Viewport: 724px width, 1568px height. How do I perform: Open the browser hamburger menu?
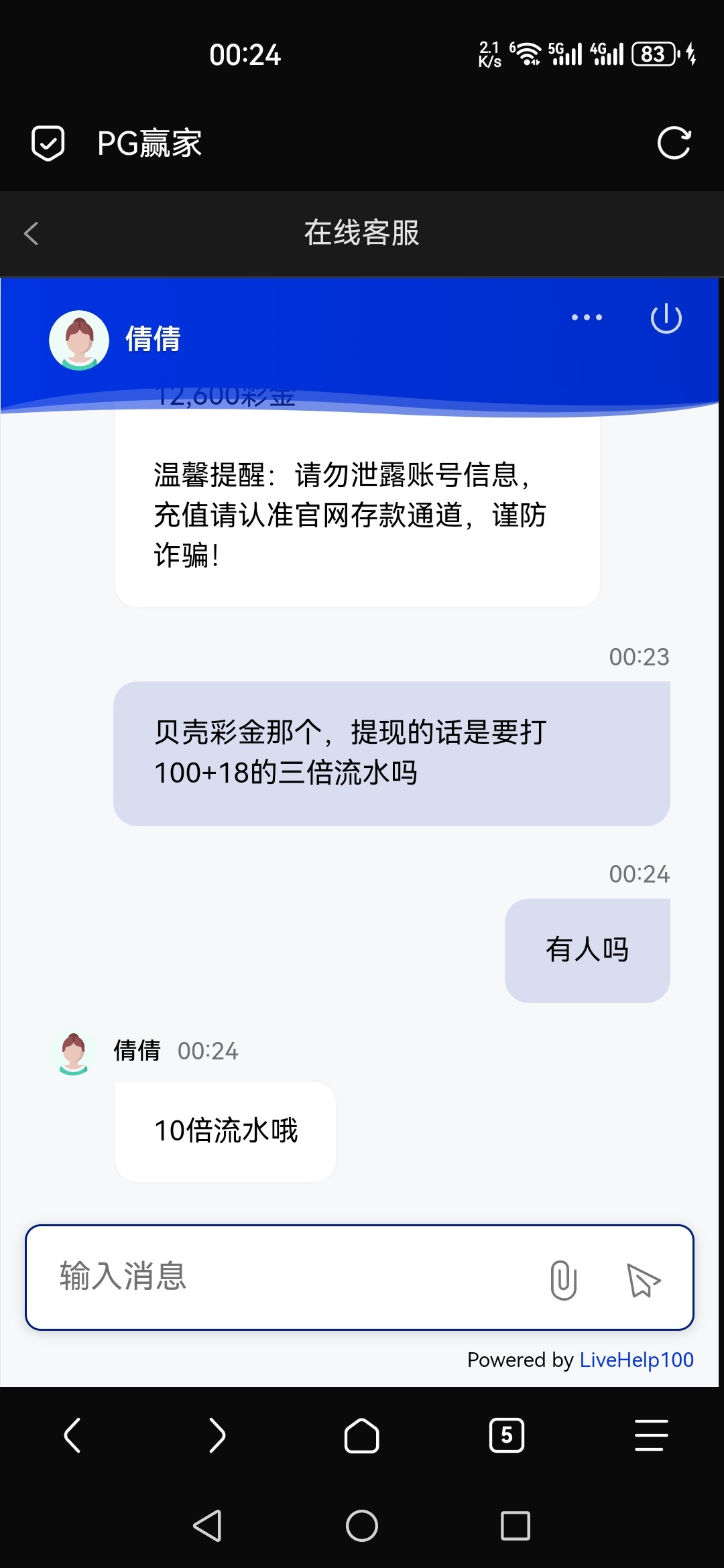click(651, 1435)
